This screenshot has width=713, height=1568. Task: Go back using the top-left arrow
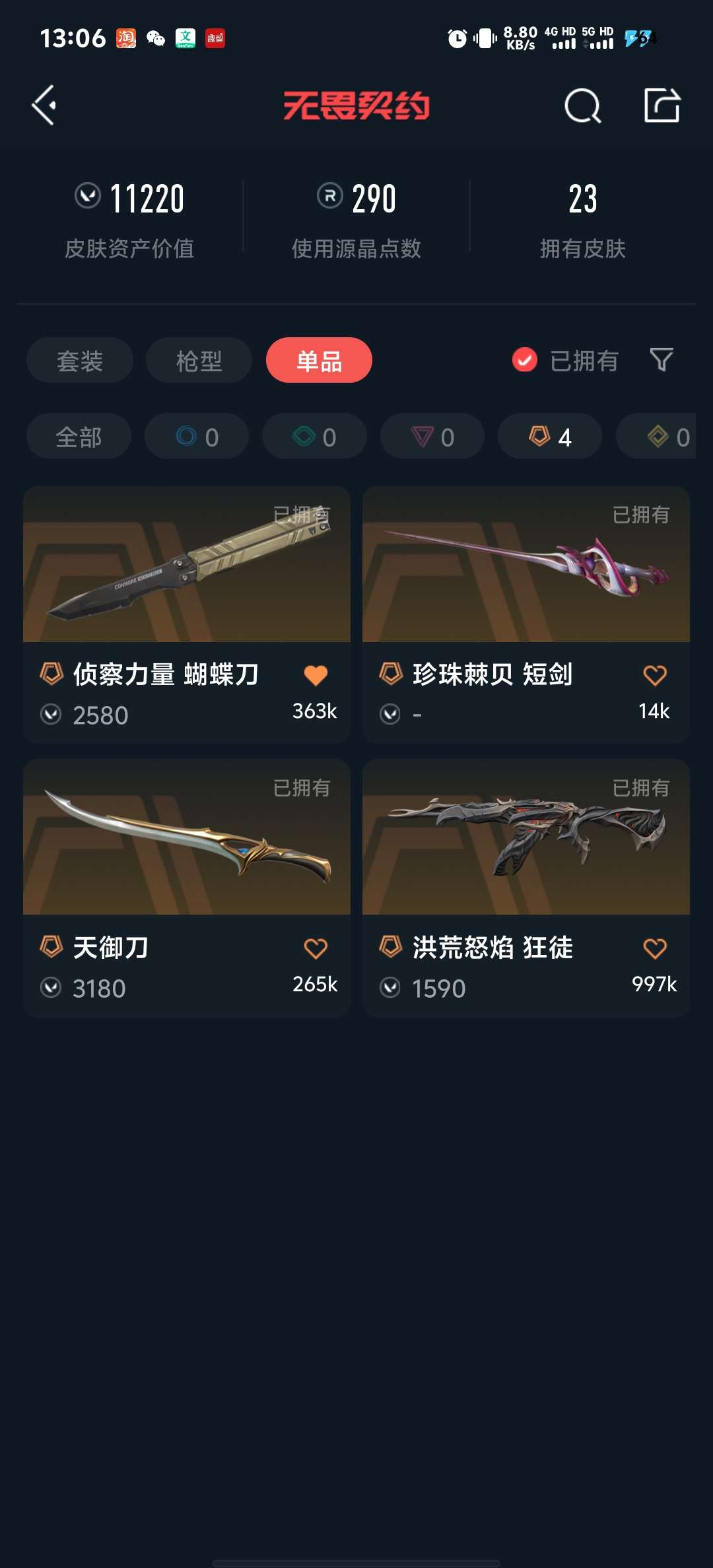44,105
